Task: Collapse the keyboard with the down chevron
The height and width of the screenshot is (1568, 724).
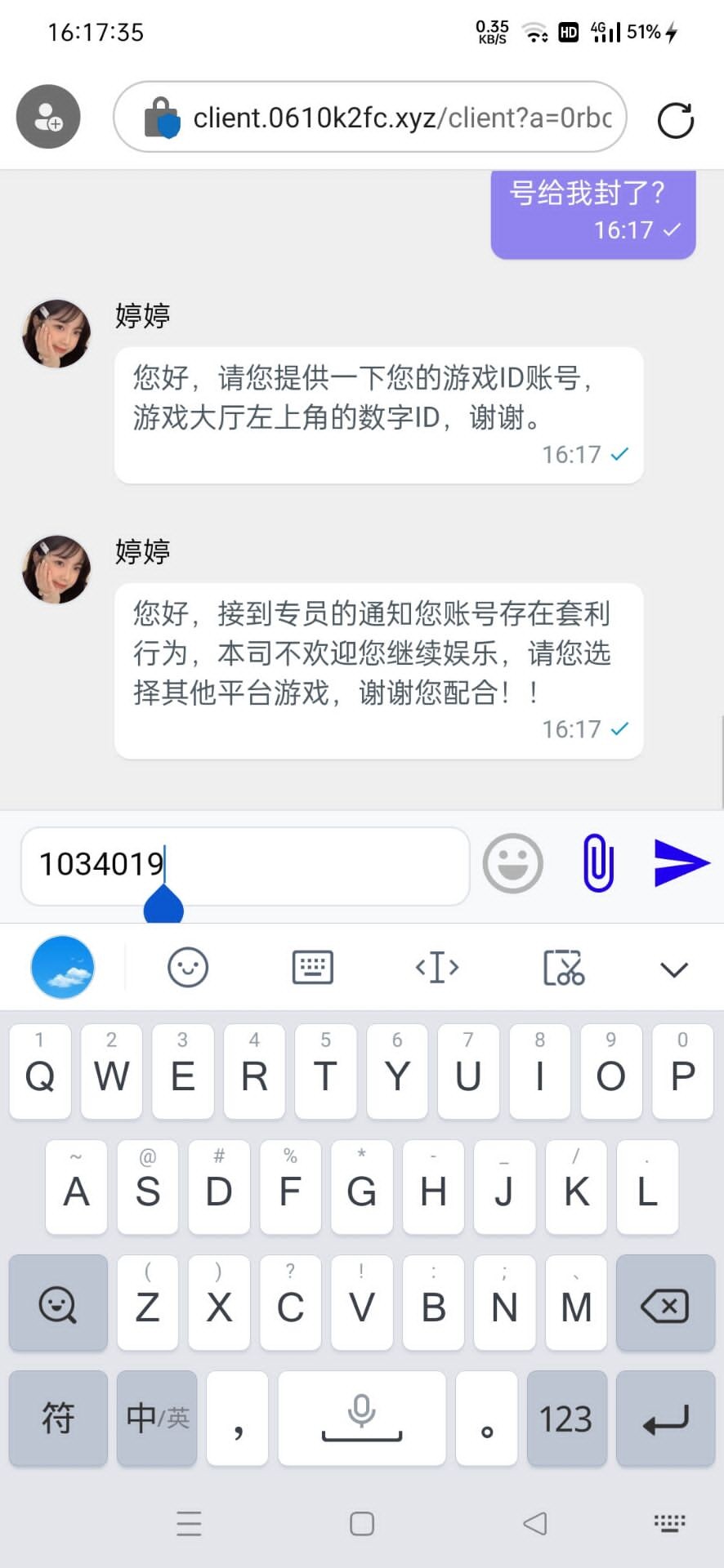Action: [x=673, y=969]
